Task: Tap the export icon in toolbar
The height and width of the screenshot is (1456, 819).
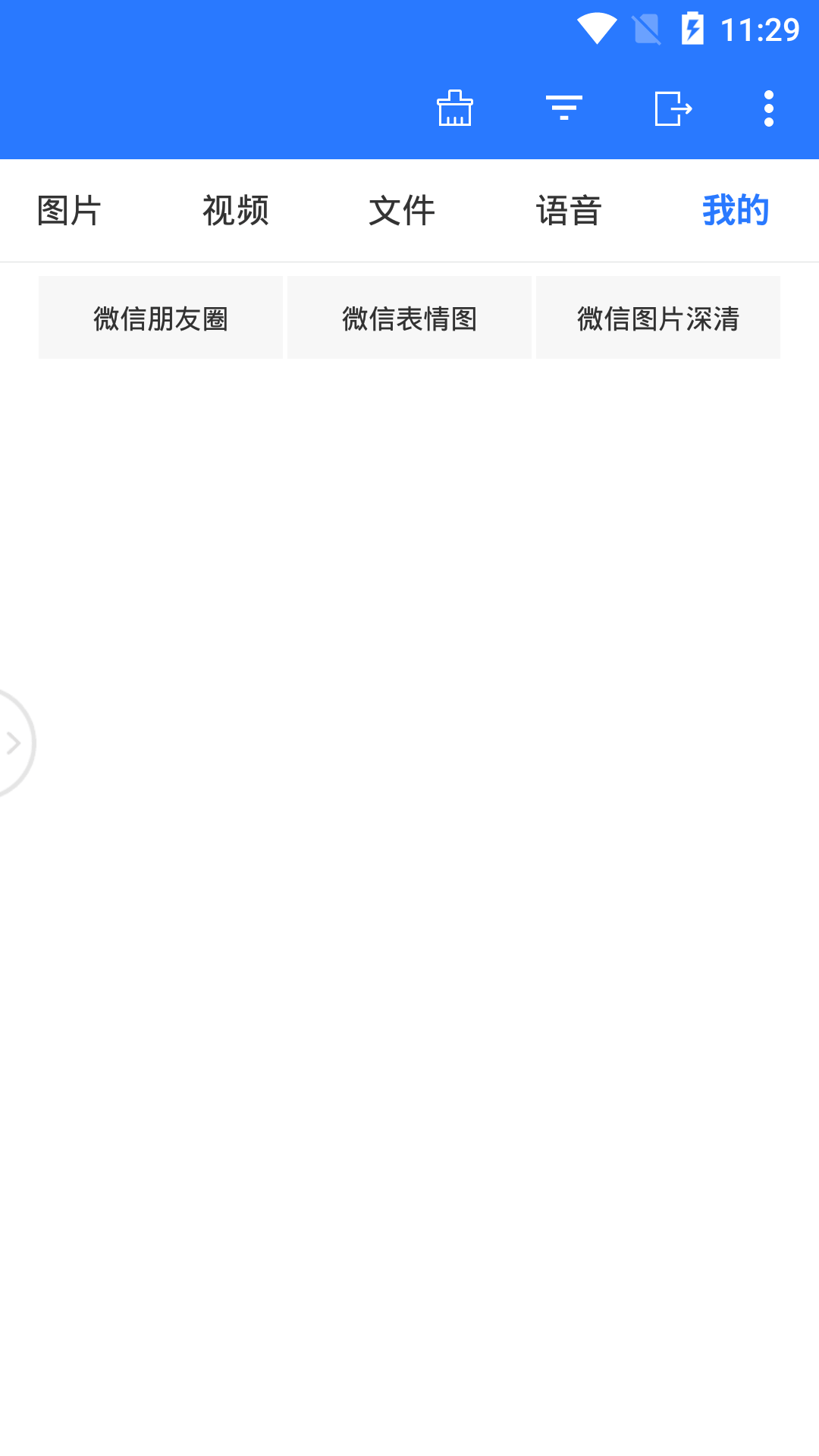Action: coord(673,108)
